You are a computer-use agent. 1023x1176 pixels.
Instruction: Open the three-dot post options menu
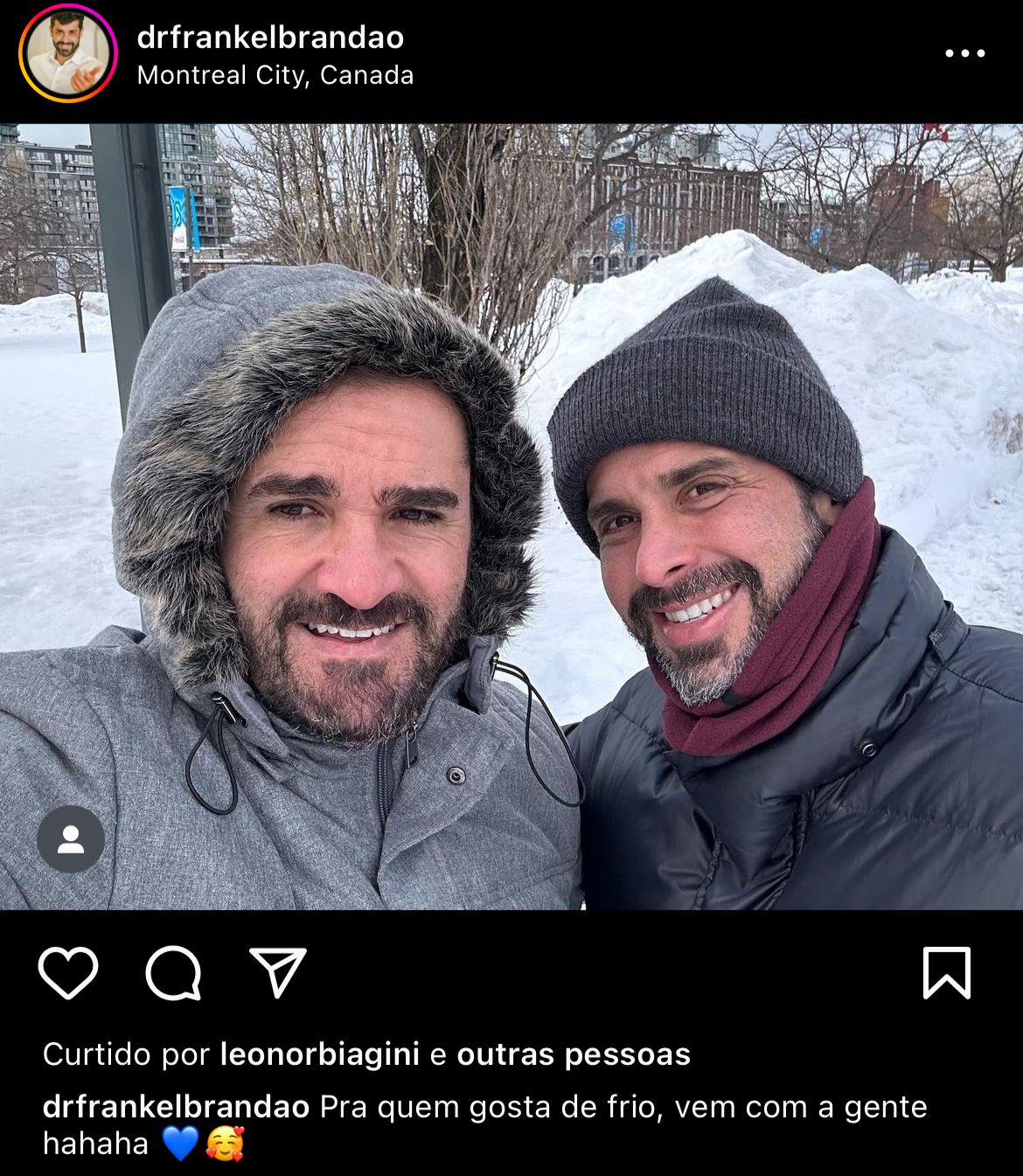[964, 54]
